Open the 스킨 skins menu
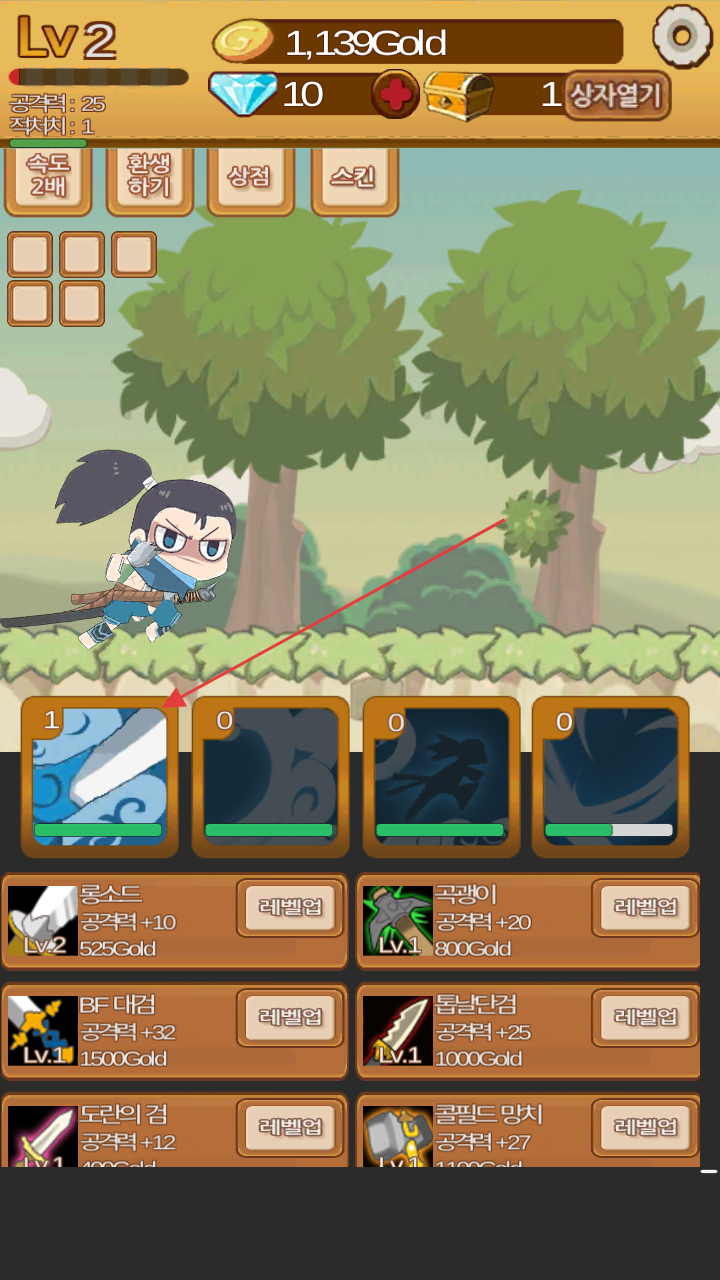Screen dimensions: 720x1280 [354, 177]
